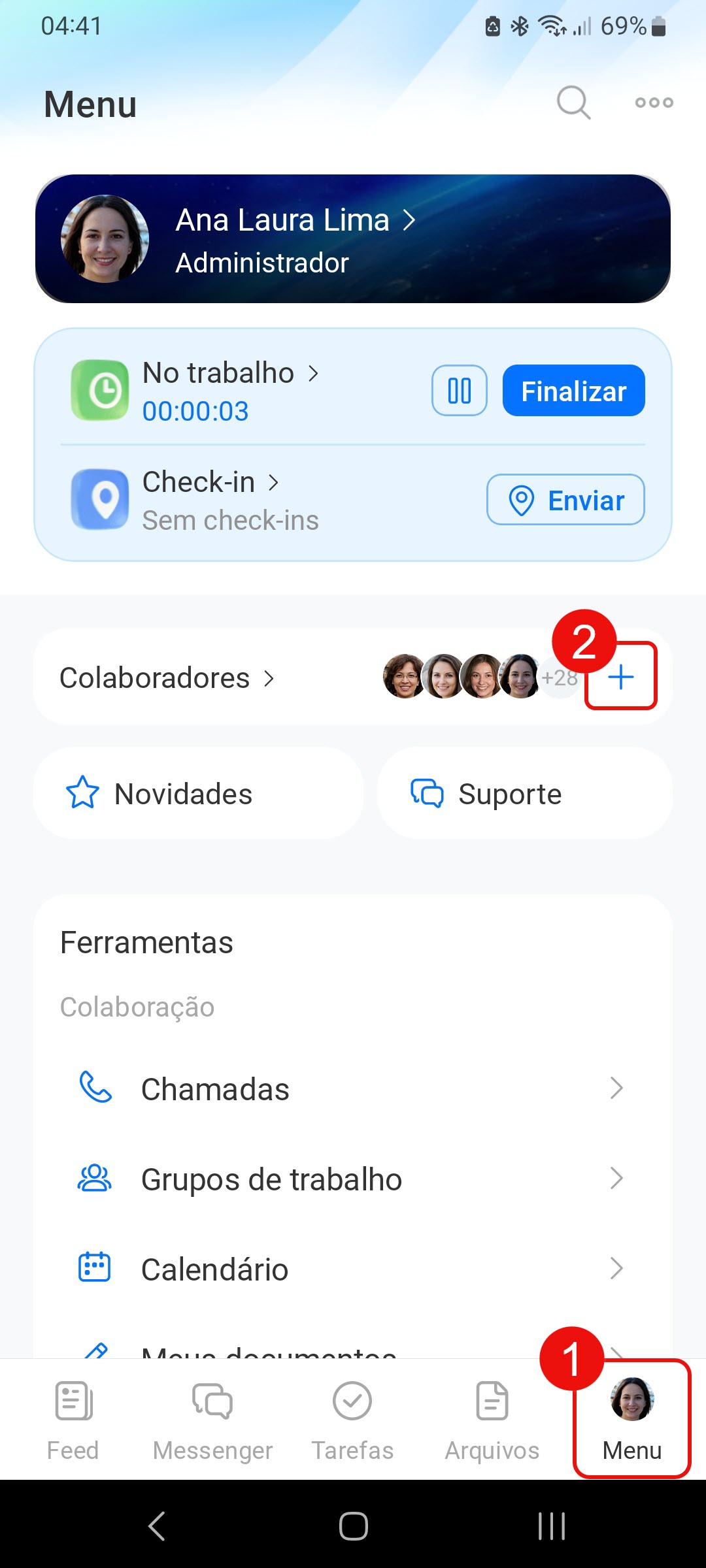706x1568 pixels.
Task: Open Grupos de trabalho
Action: pos(352,1179)
